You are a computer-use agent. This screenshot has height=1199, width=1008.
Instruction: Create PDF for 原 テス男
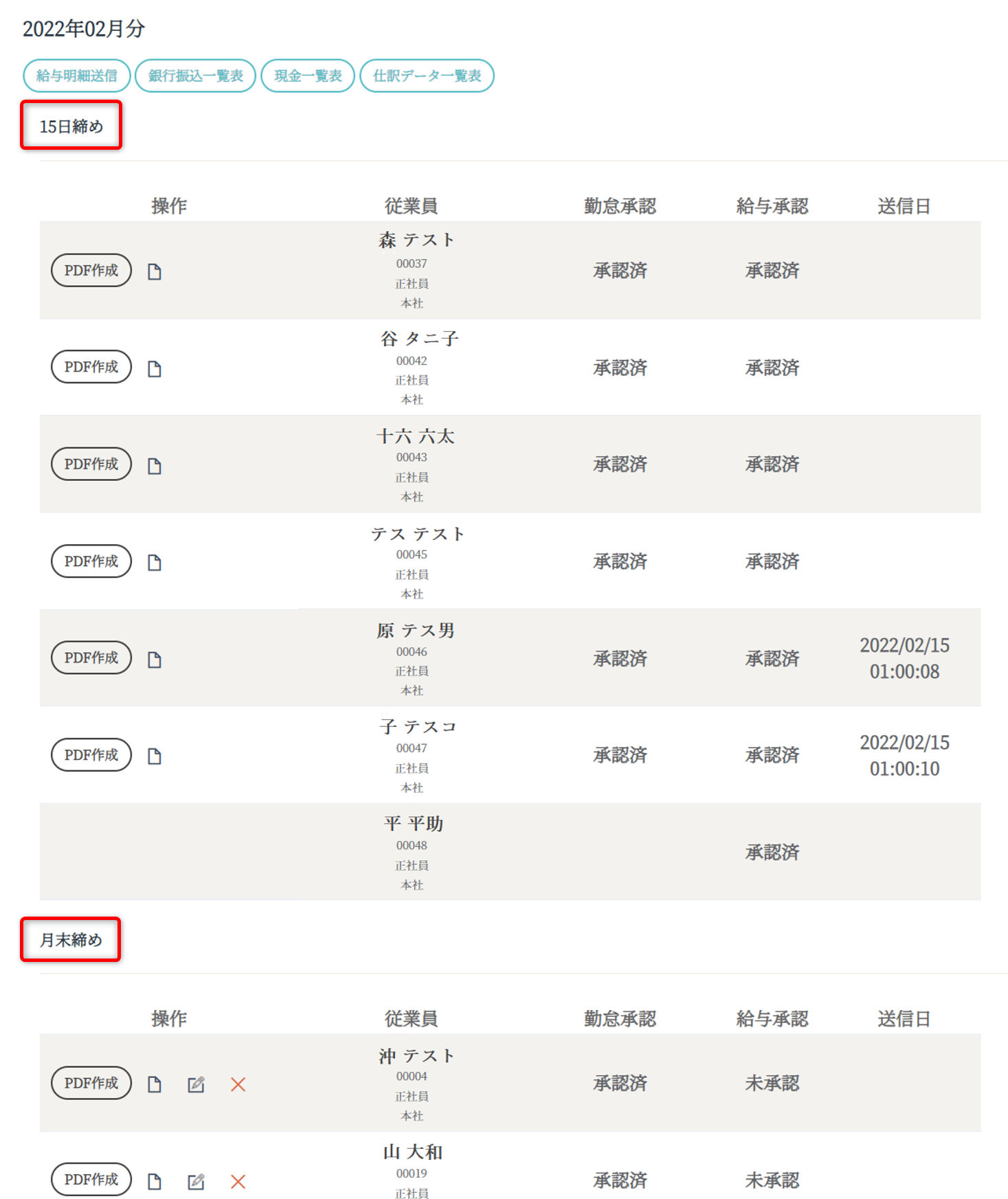click(91, 658)
